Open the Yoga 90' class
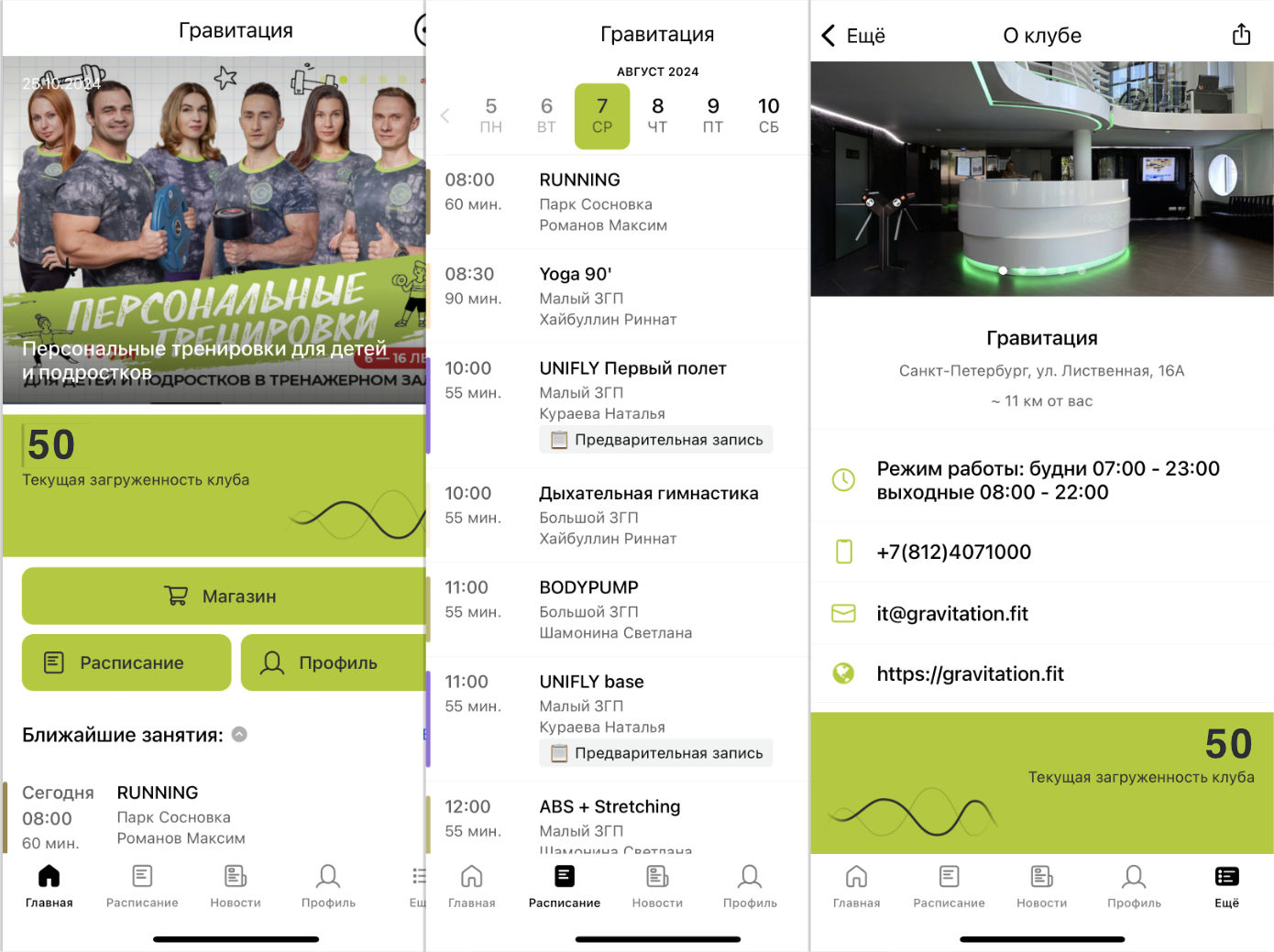1274x952 pixels. 614,295
